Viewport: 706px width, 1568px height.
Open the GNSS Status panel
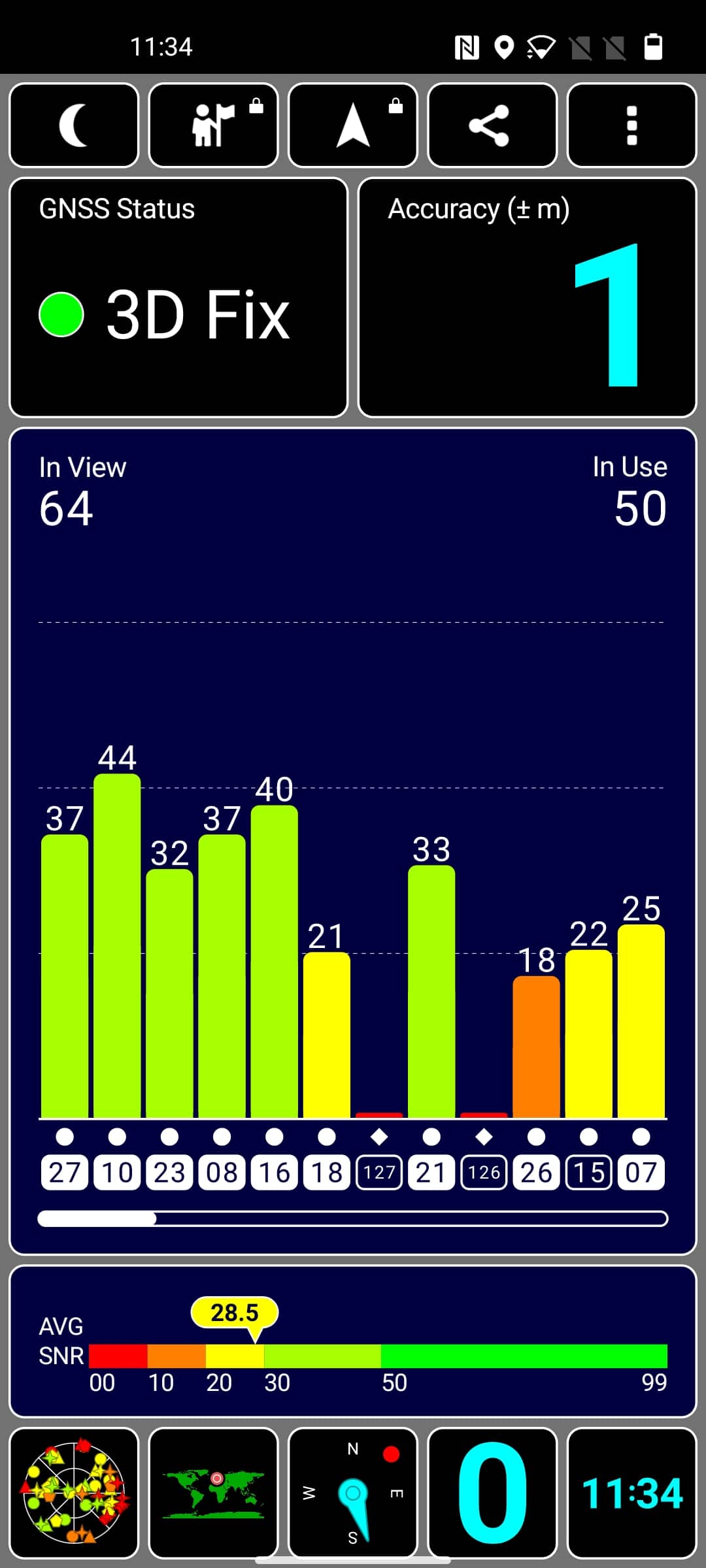(178, 297)
